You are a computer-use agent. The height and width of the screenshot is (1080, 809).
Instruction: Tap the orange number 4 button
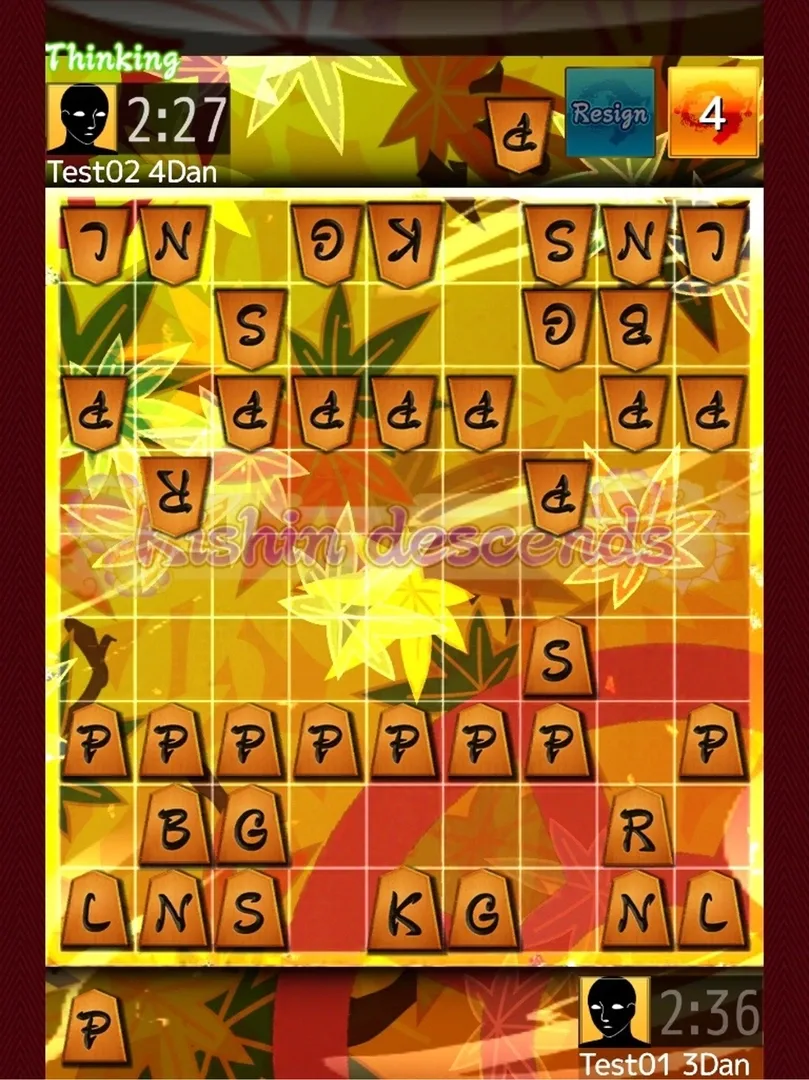tap(712, 113)
